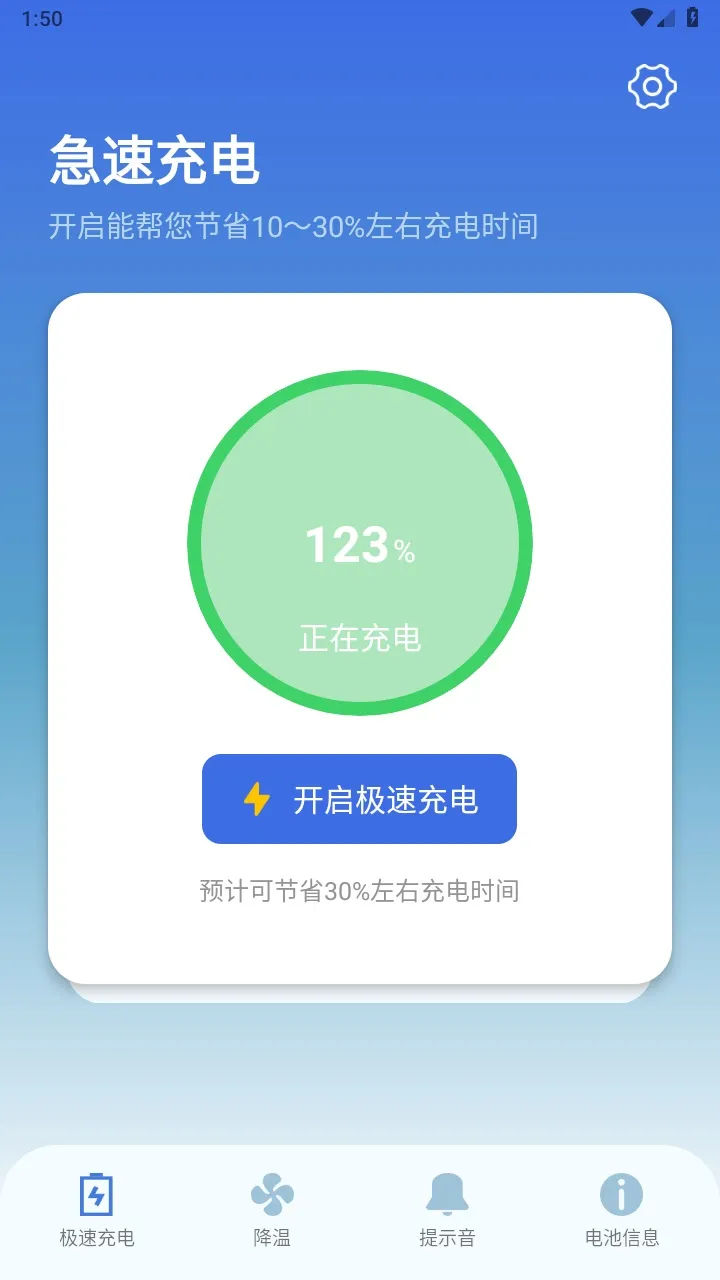The width and height of the screenshot is (720, 1280).
Task: Open the 提示音 tab
Action: point(447,1210)
